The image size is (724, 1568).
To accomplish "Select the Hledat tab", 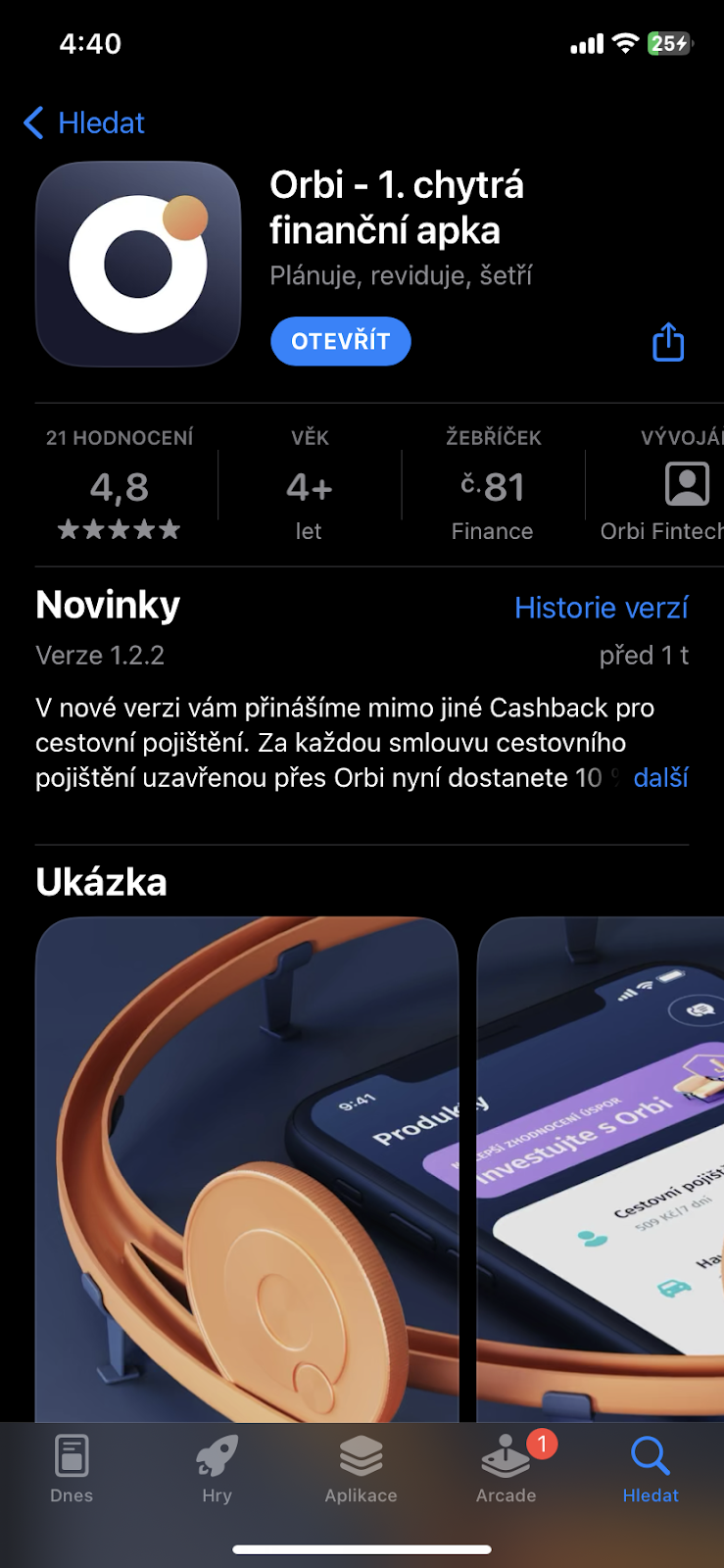I will [x=651, y=1468].
